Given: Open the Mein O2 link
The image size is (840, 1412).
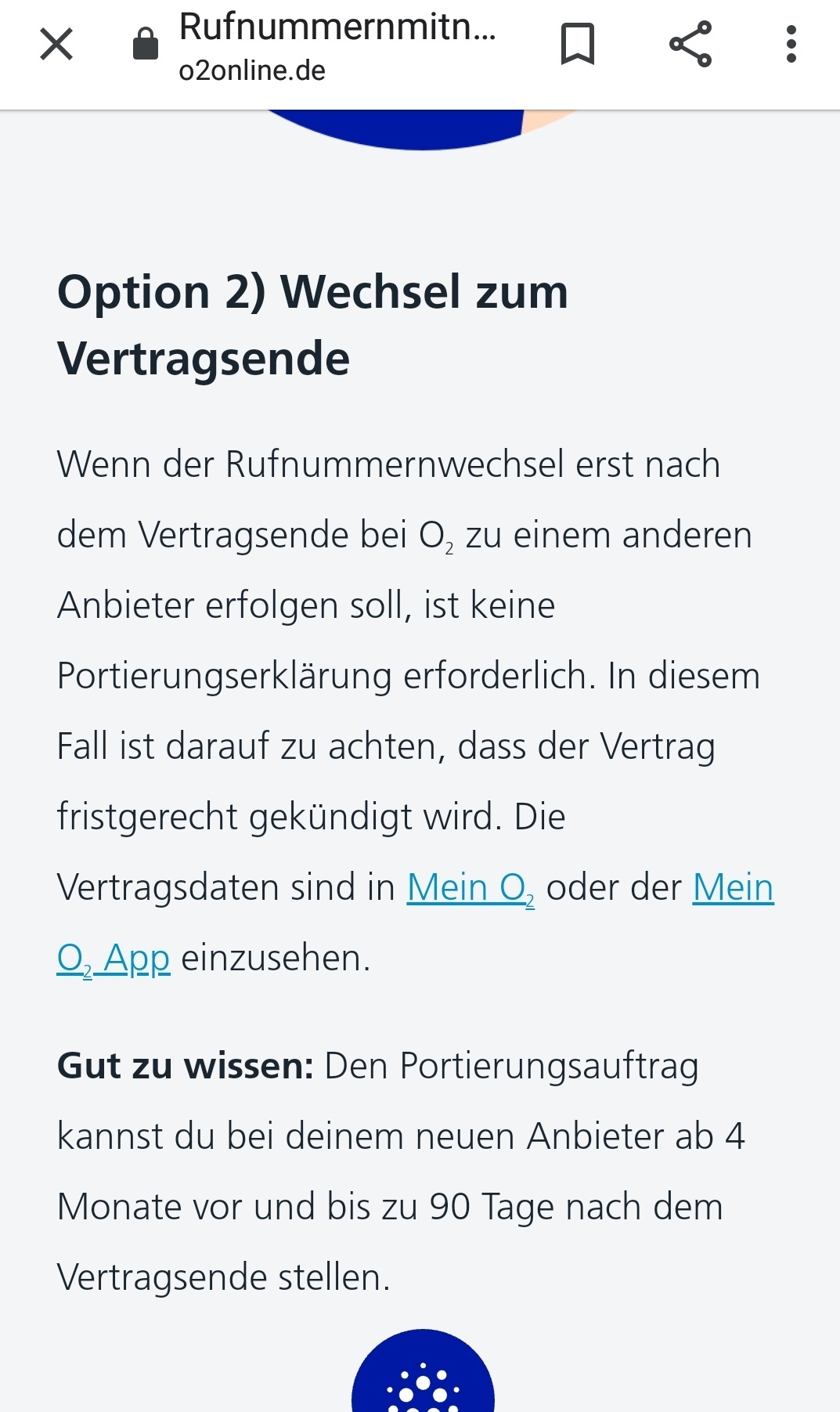Looking at the screenshot, I should pyautogui.click(x=470, y=888).
